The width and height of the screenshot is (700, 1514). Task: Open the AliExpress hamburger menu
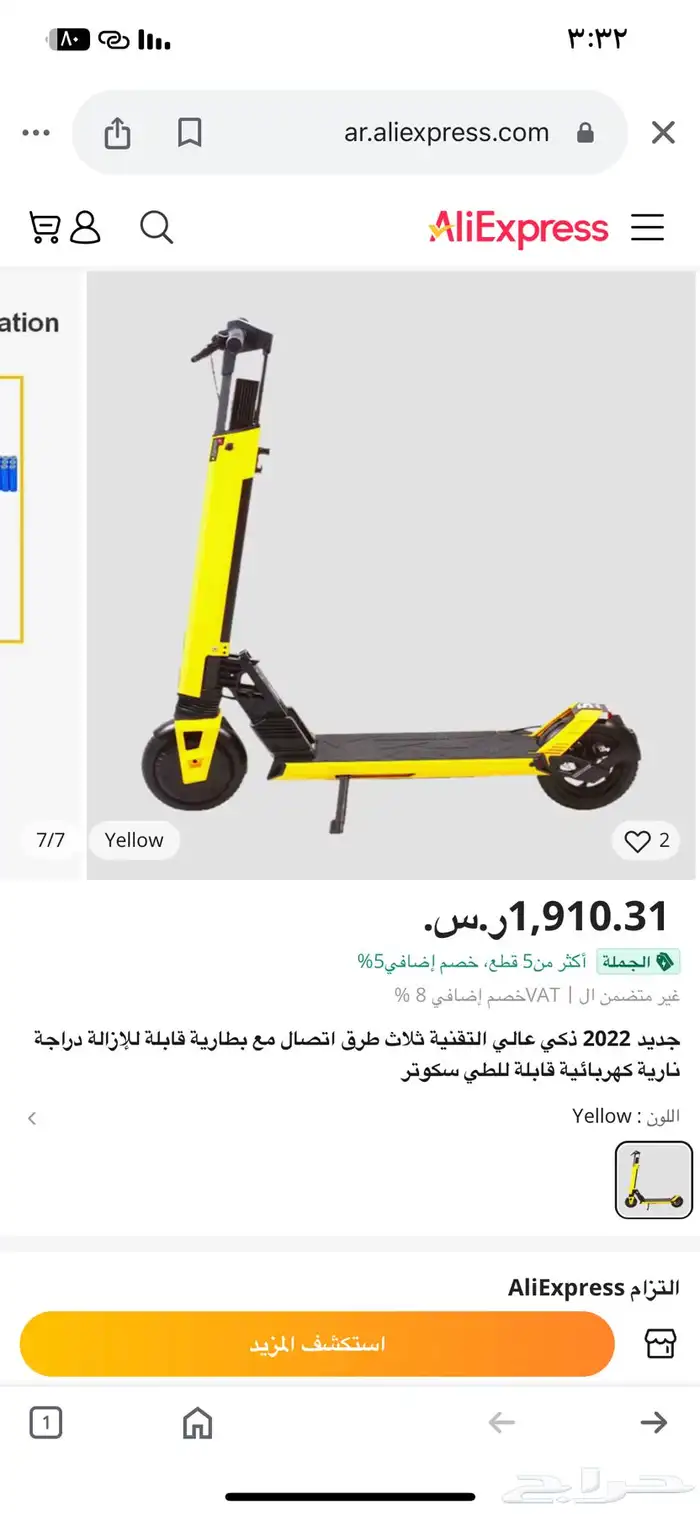coord(647,227)
